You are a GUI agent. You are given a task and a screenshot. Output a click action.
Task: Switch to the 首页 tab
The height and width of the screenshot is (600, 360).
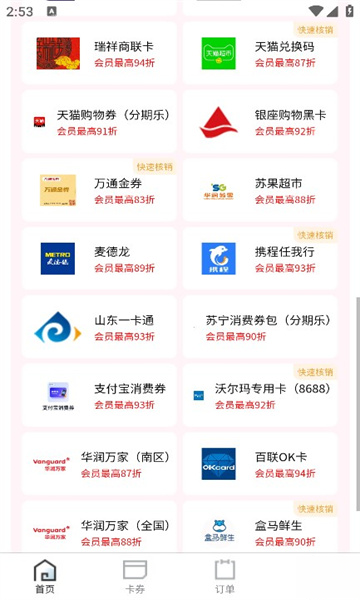[x=45, y=576]
